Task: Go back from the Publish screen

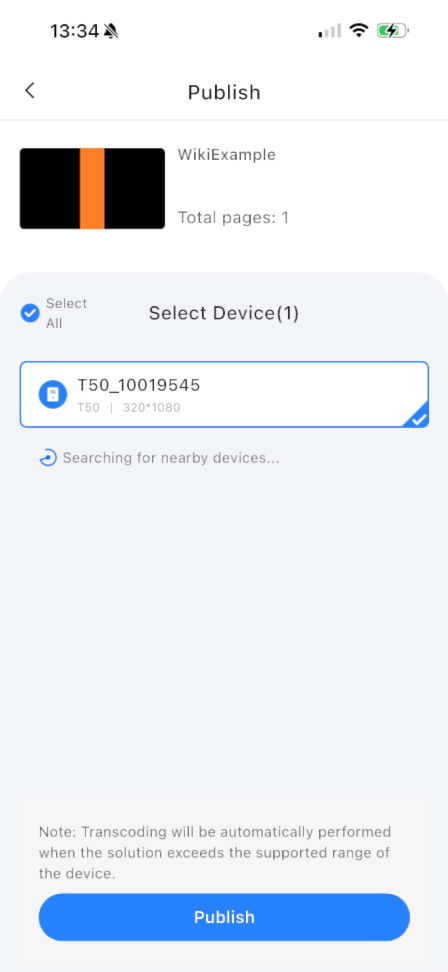Action: pyautogui.click(x=30, y=91)
